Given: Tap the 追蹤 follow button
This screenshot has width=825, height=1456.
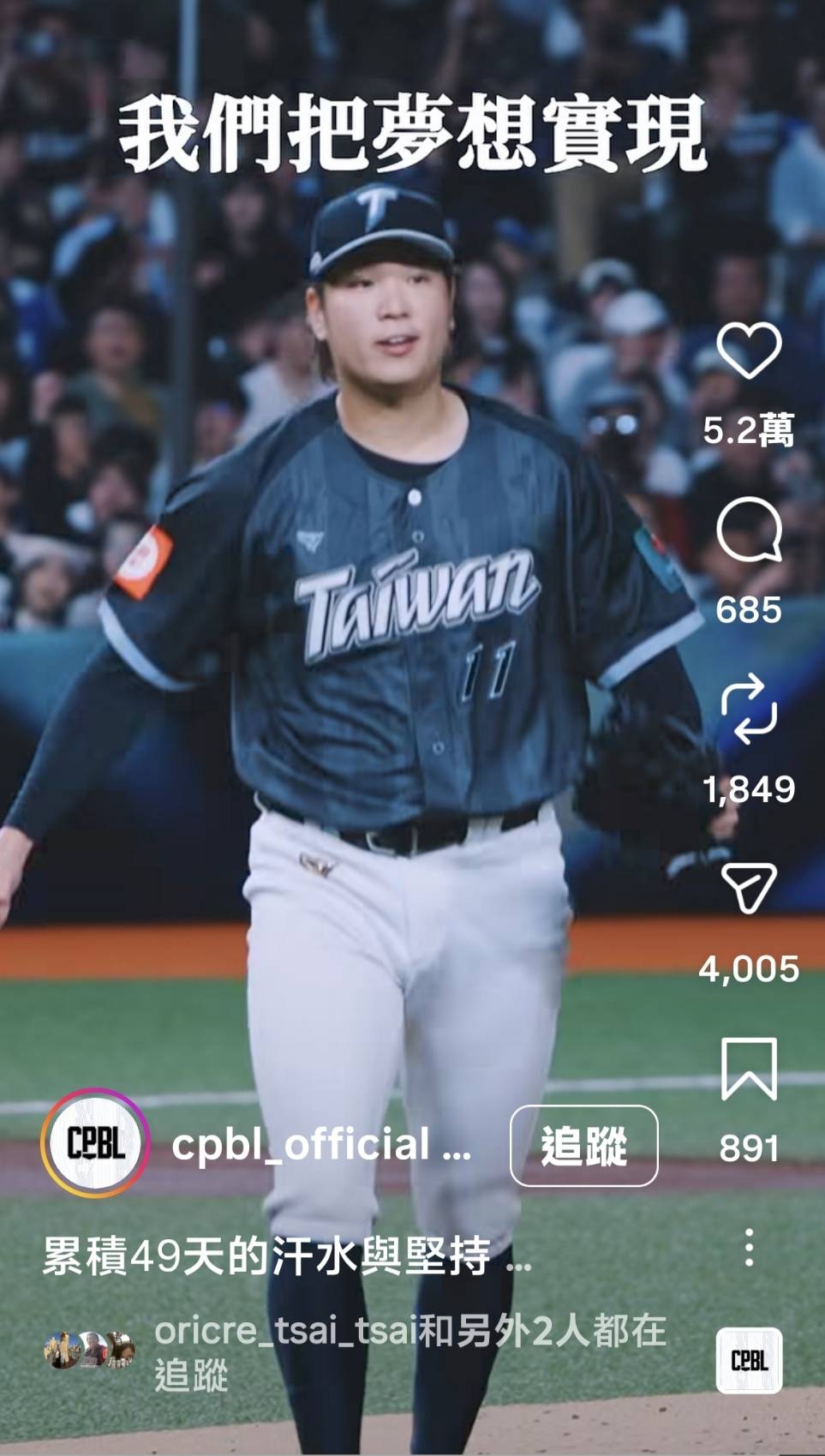Looking at the screenshot, I should 583,1146.
